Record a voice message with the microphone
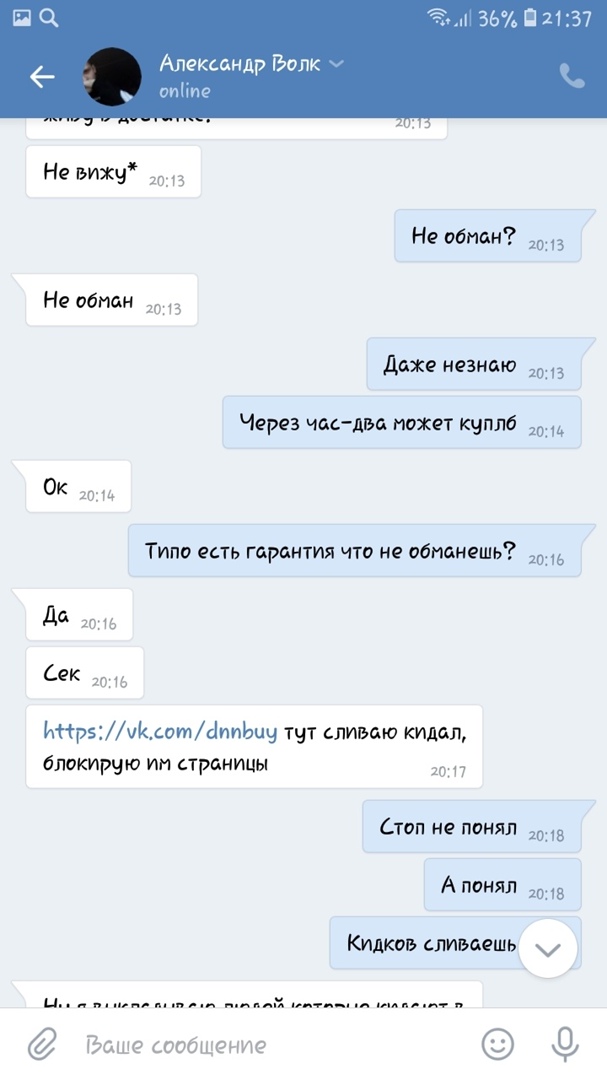607x1080 pixels. coord(565,1045)
